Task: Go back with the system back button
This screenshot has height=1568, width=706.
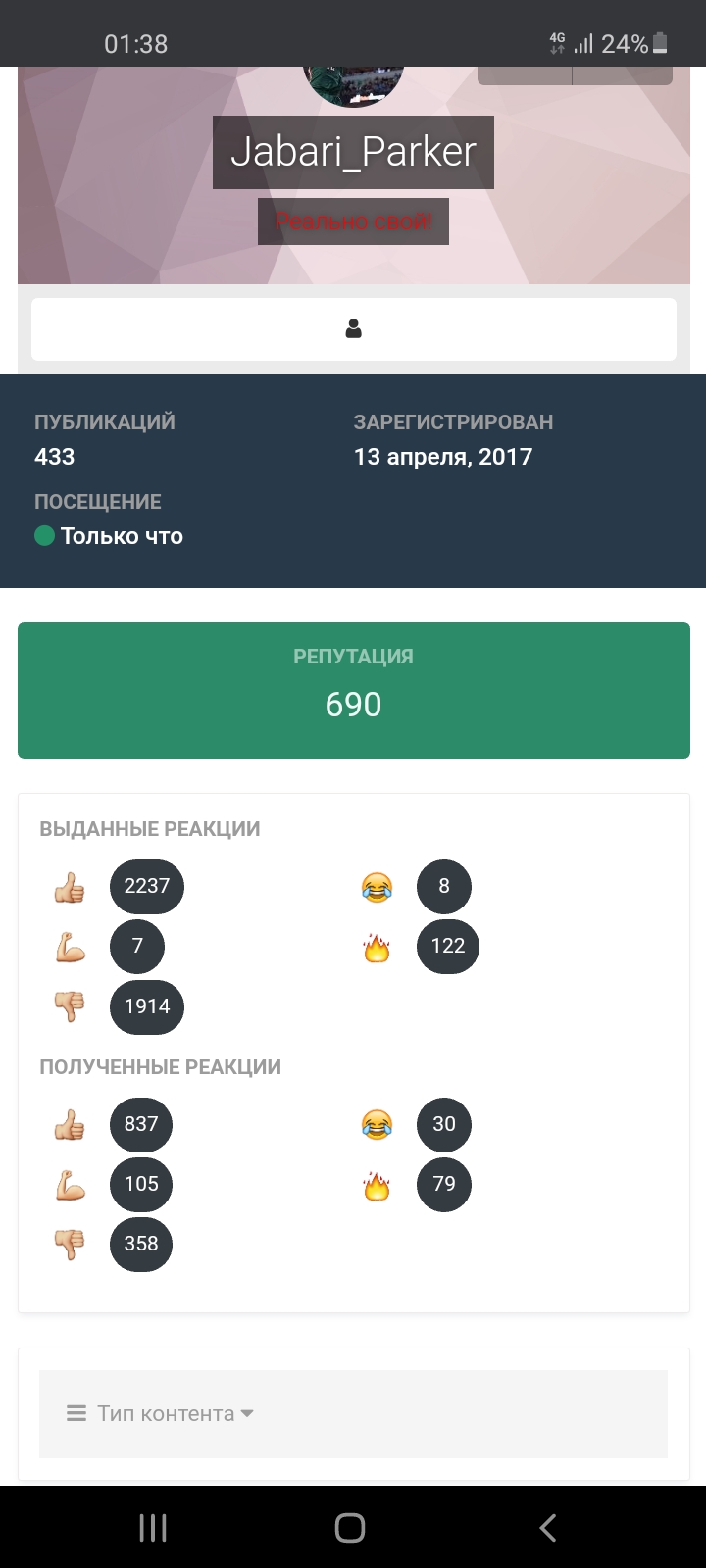Action: tap(548, 1527)
